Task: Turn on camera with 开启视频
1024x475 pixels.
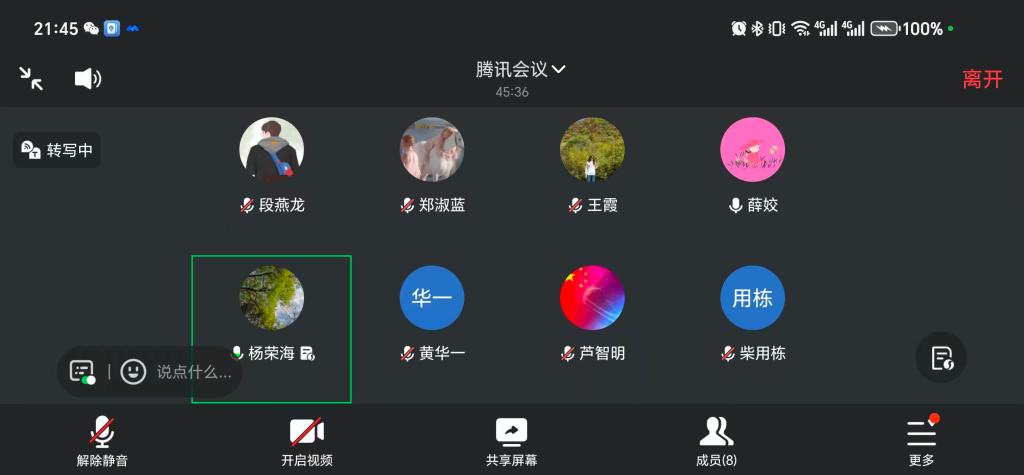Action: pyautogui.click(x=307, y=440)
